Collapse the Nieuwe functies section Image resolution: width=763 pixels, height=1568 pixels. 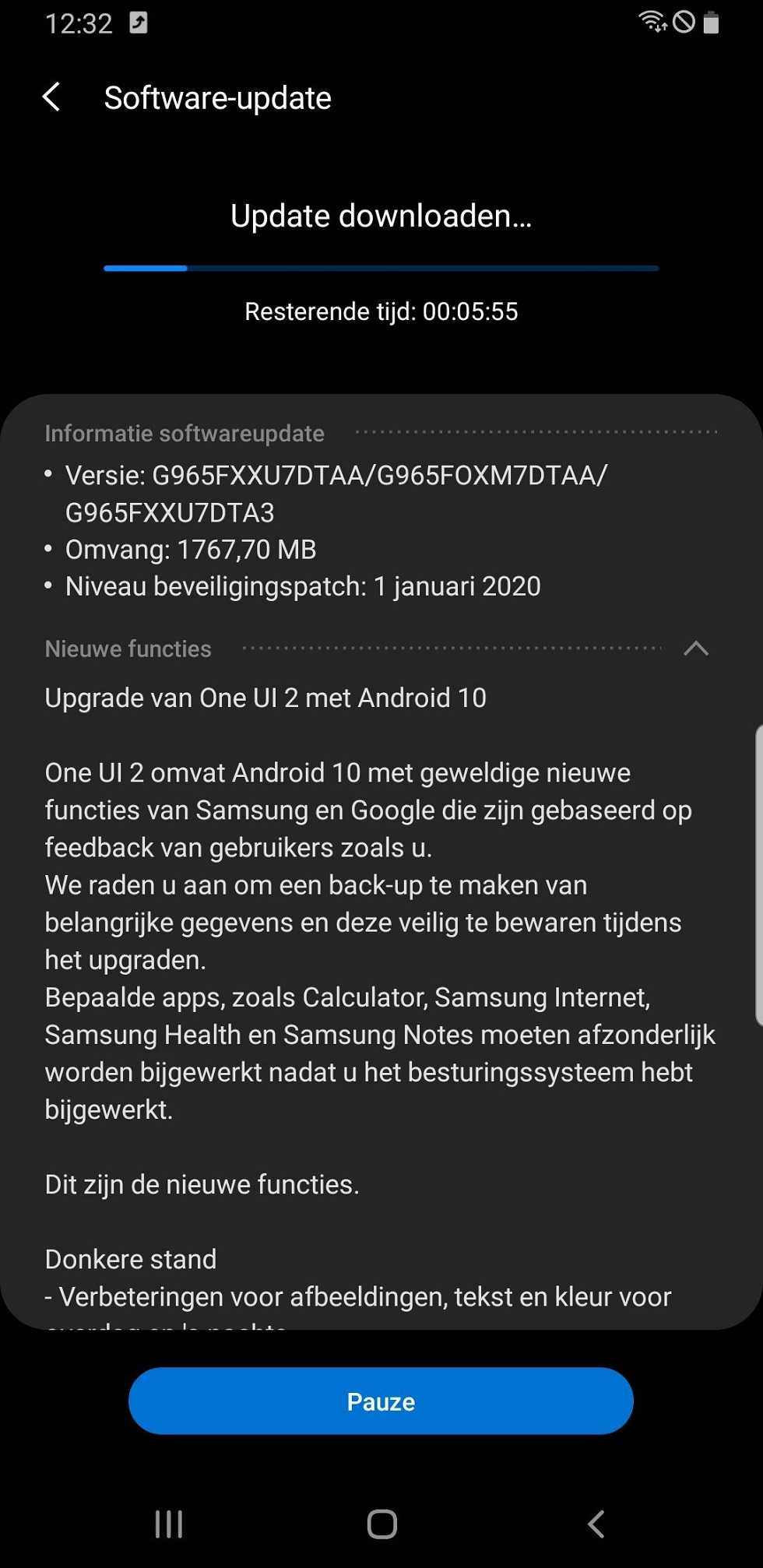pyautogui.click(x=695, y=649)
